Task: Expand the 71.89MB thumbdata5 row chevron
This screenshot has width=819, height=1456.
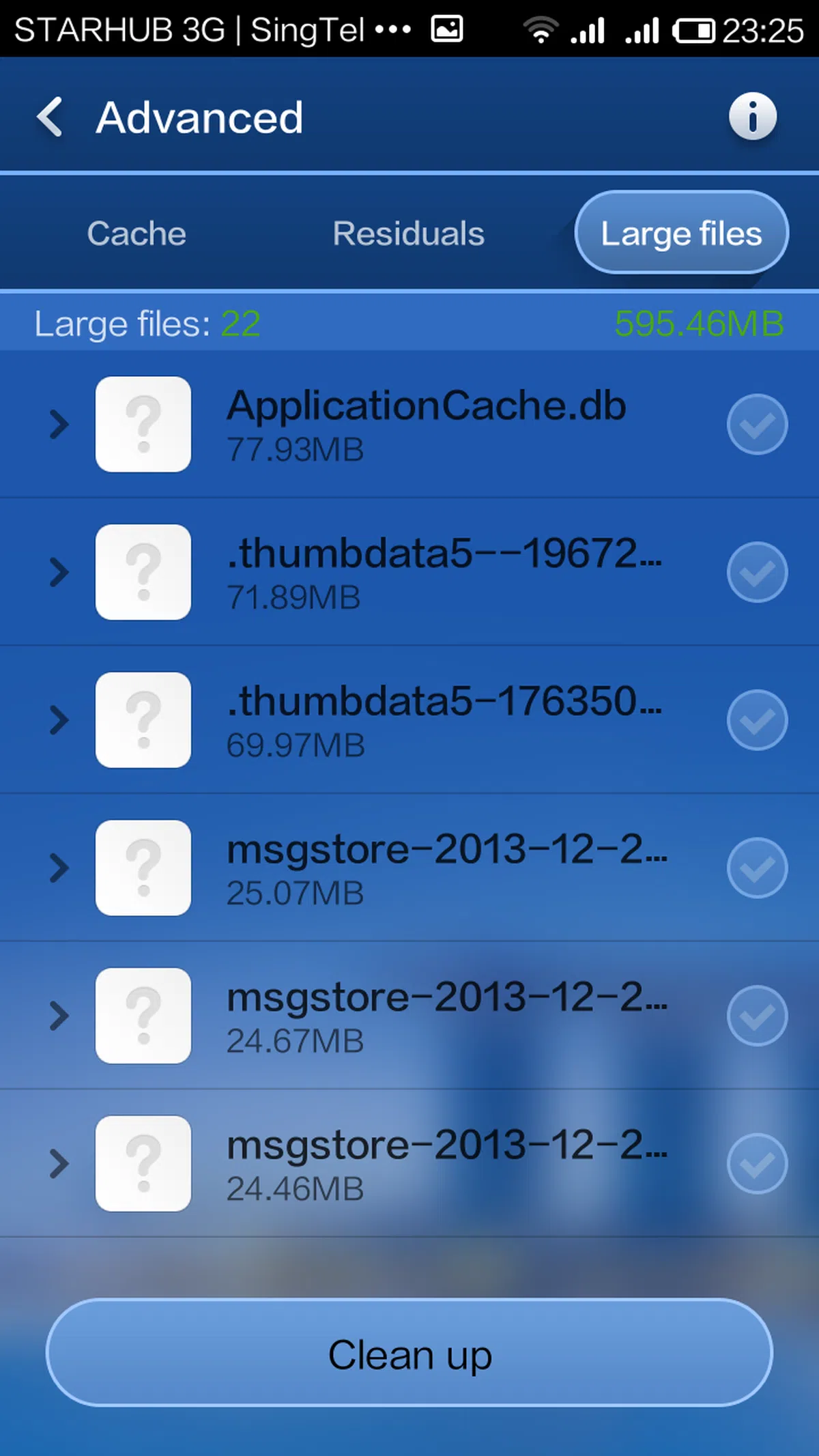Action: coord(60,572)
